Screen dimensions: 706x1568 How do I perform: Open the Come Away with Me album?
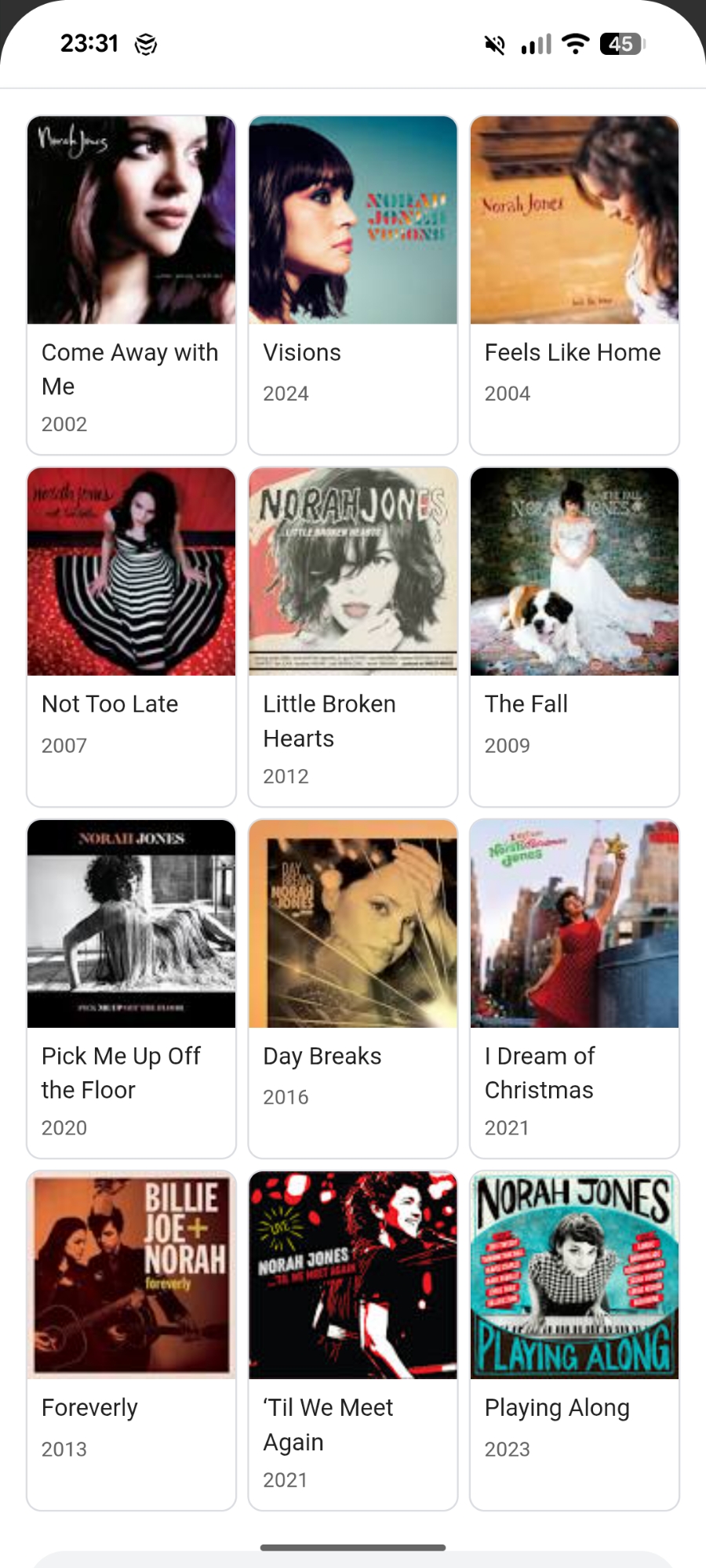[x=131, y=285]
